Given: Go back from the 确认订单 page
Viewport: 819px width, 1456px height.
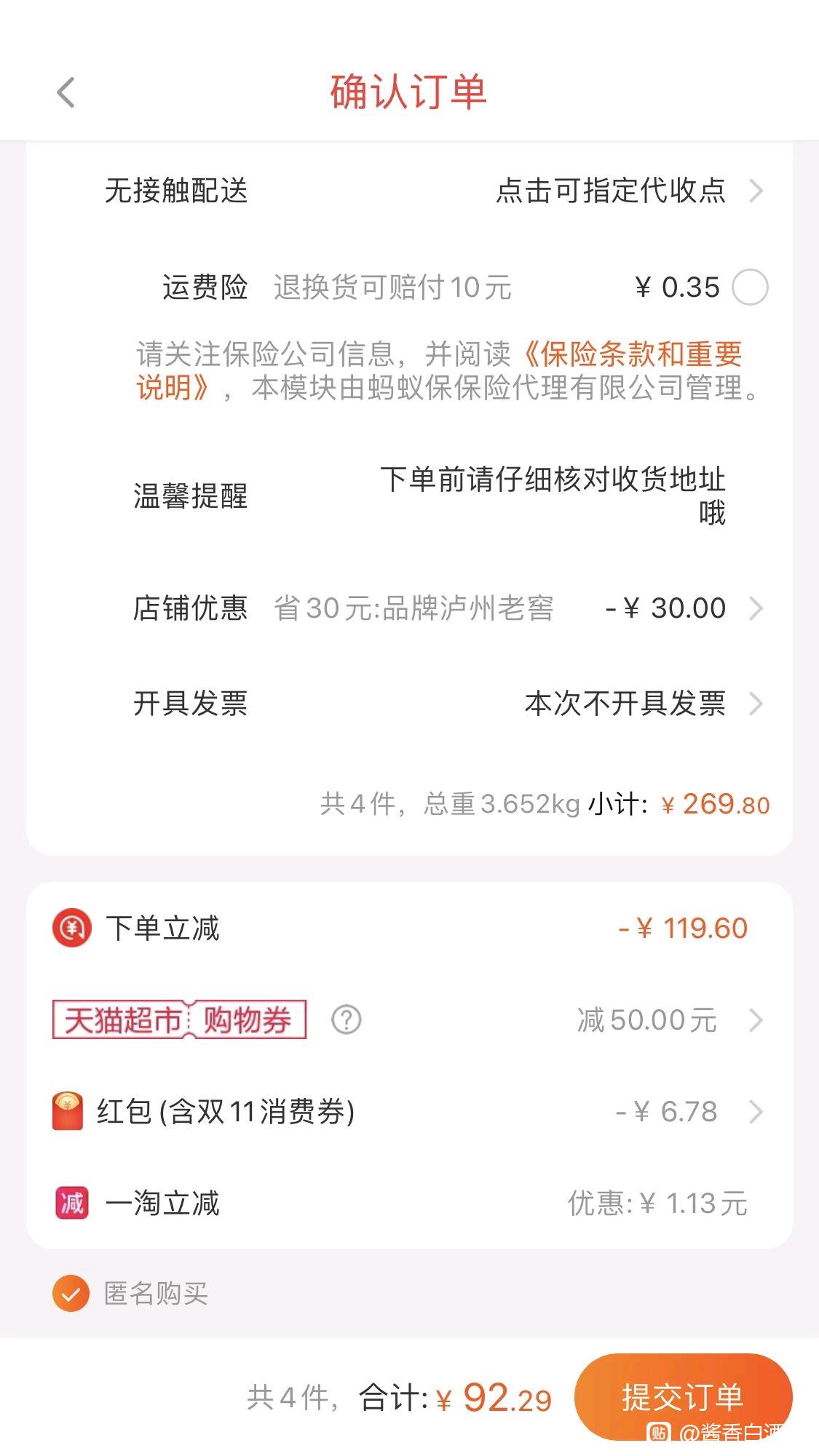Looking at the screenshot, I should pyautogui.click(x=66, y=92).
